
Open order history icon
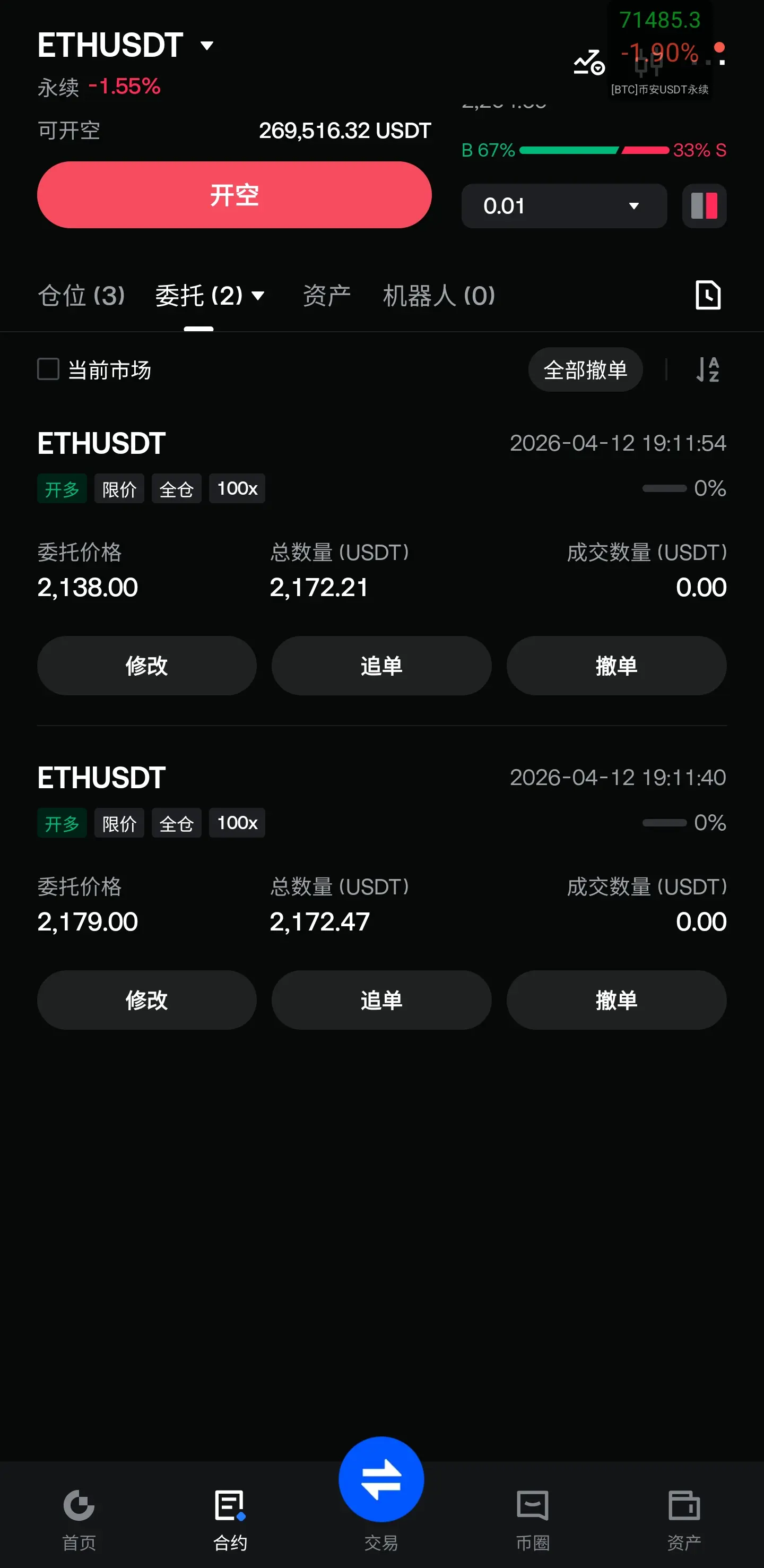(x=707, y=296)
